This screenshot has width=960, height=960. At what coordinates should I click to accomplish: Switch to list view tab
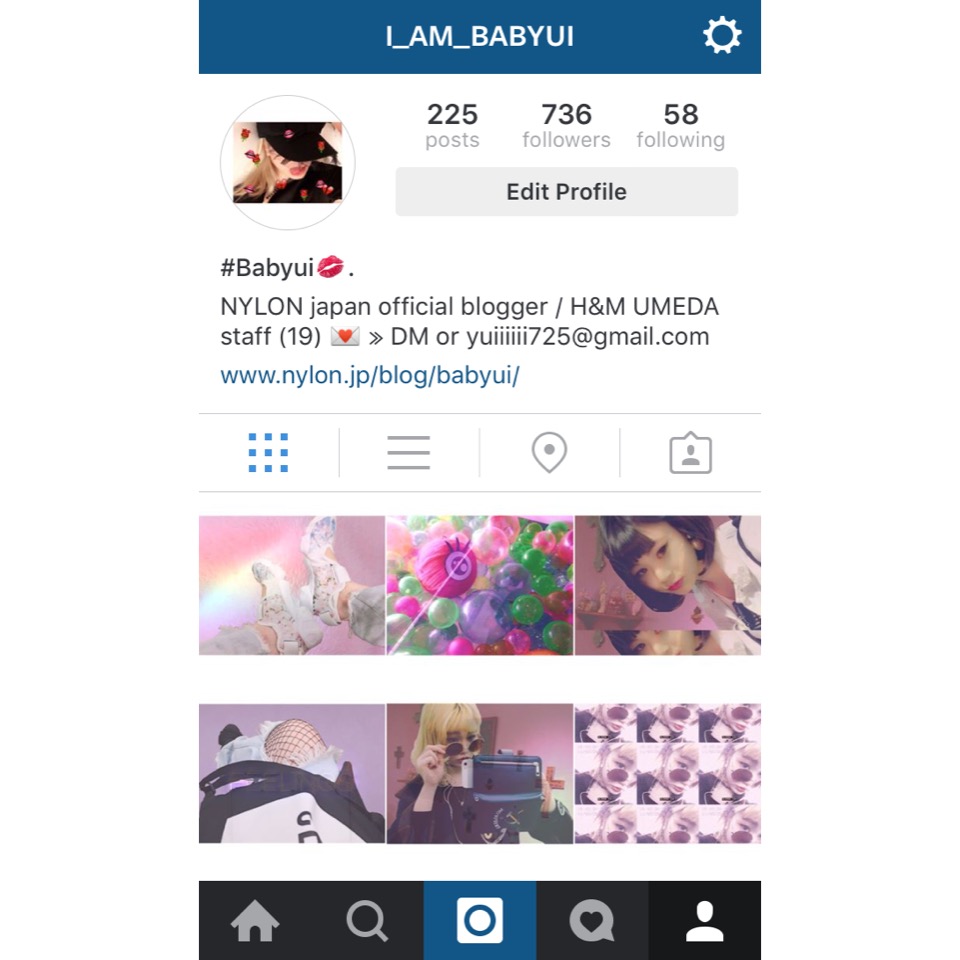pos(409,453)
